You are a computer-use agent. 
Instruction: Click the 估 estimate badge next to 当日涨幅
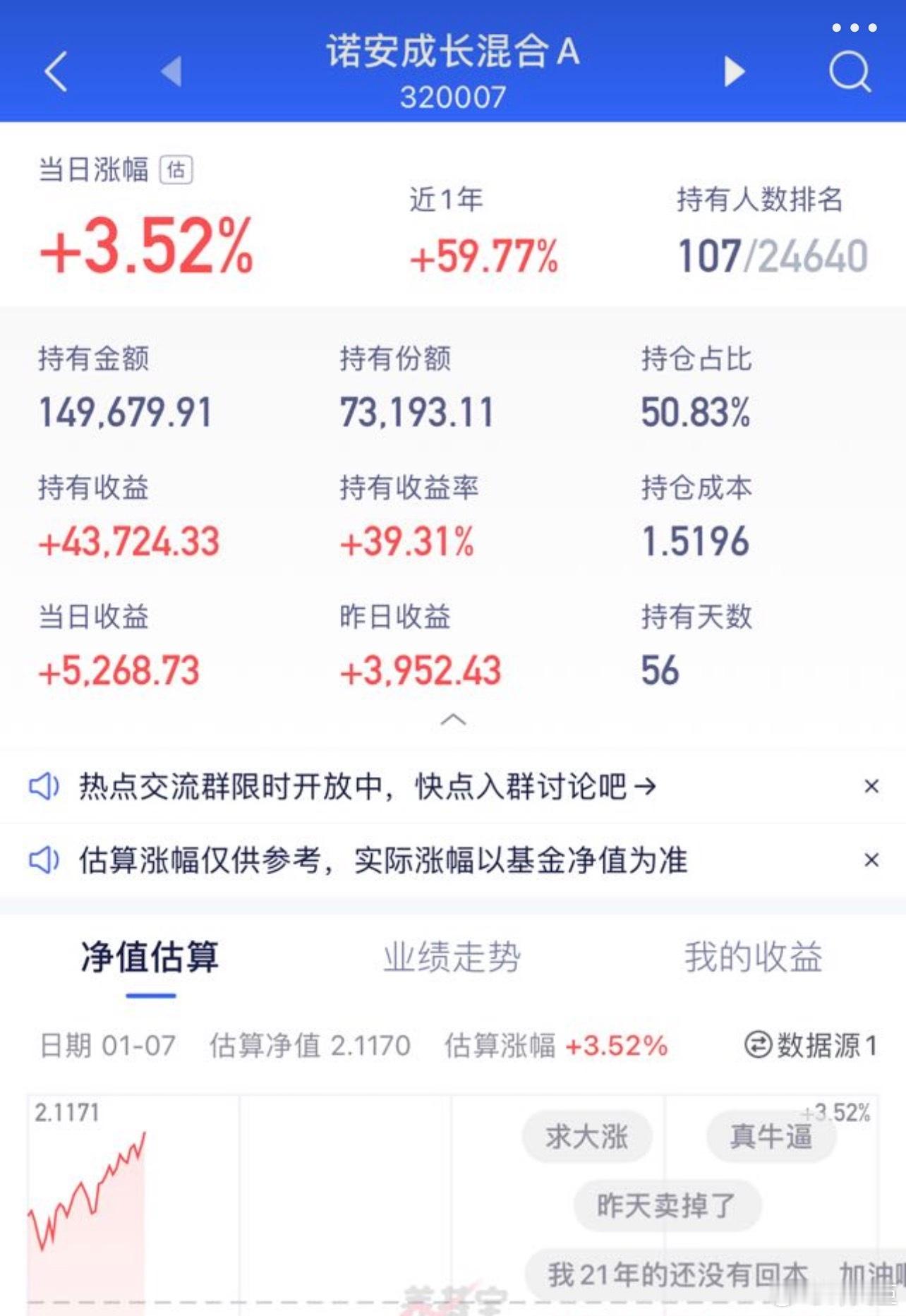[178, 170]
